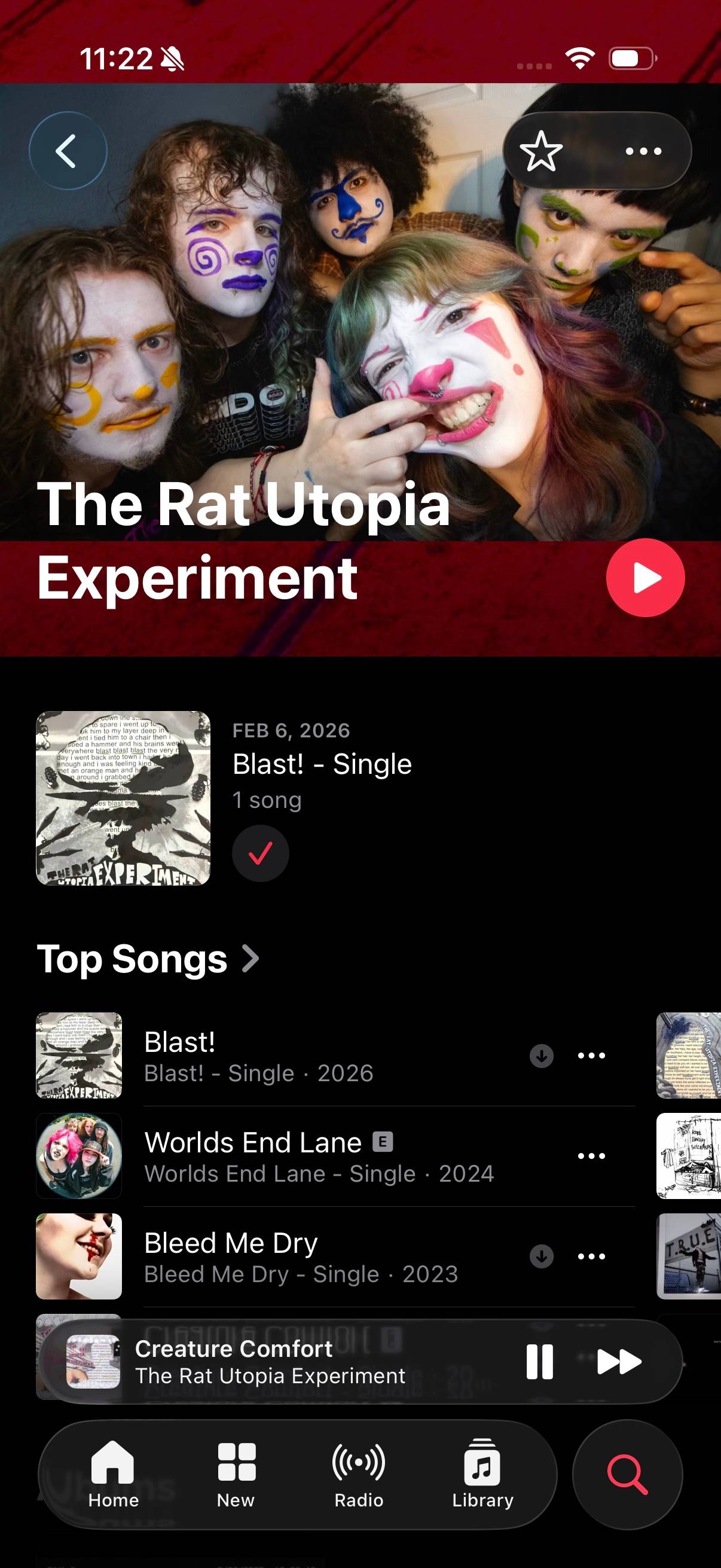Switch to the New tab
This screenshot has width=721, height=1568.
(x=236, y=1474)
